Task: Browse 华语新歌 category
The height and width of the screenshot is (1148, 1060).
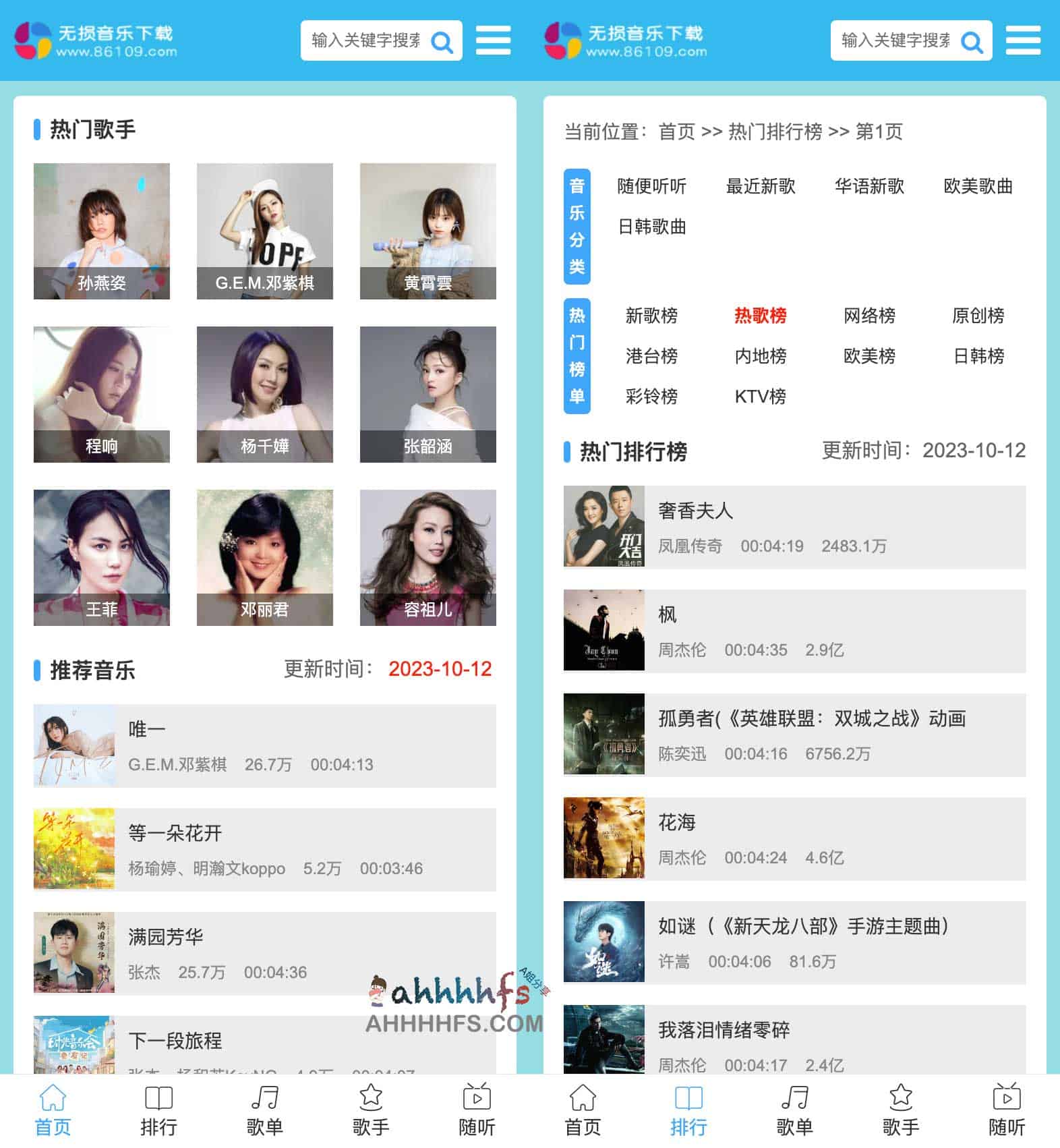Action: 869,186
